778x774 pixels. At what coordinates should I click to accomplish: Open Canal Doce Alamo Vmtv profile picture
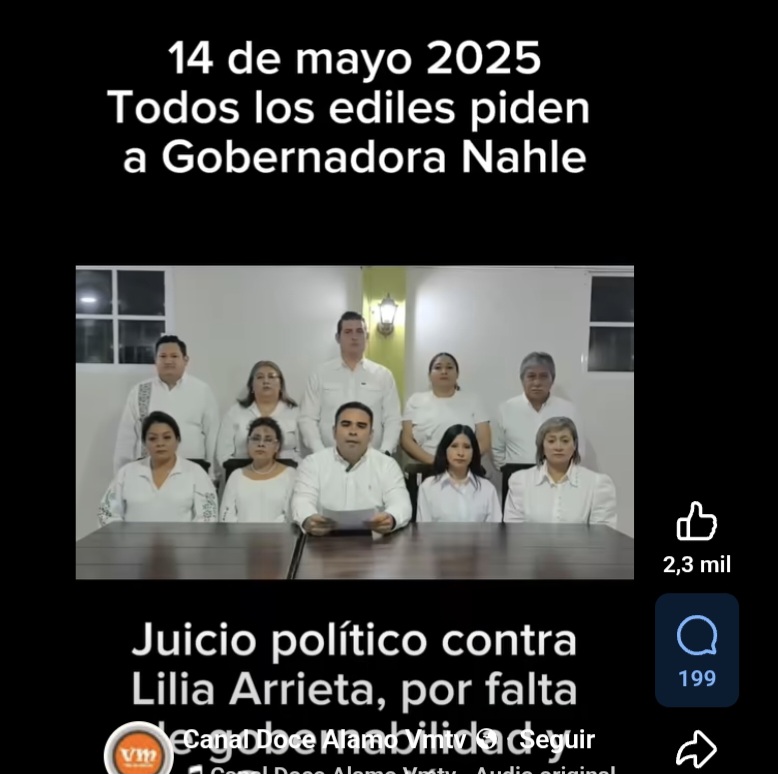pyautogui.click(x=139, y=752)
